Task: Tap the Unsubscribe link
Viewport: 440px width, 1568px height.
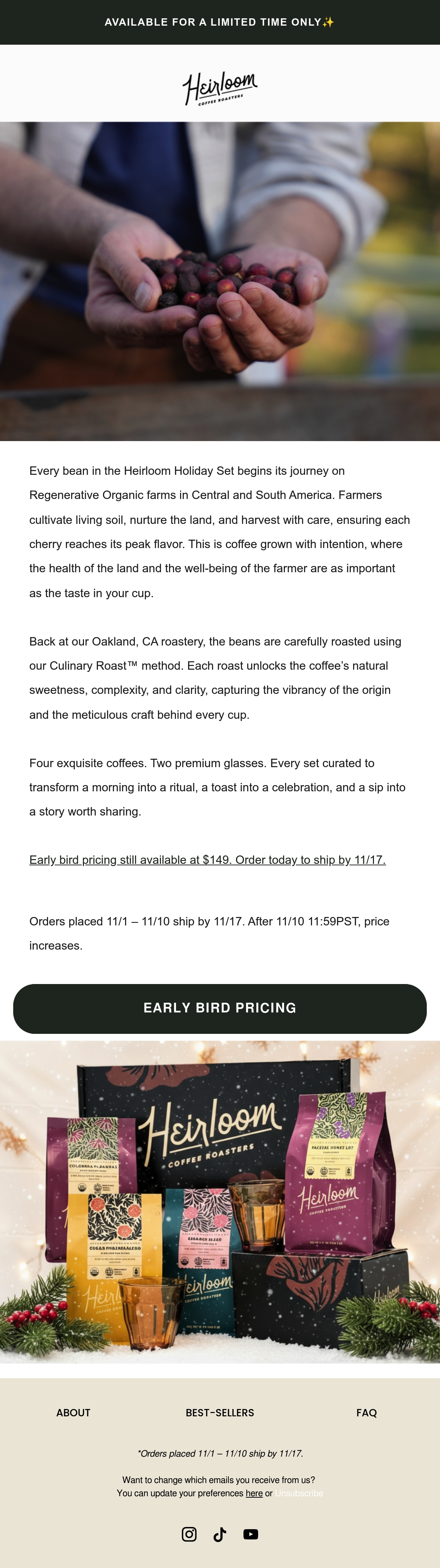Action: coord(298,1493)
